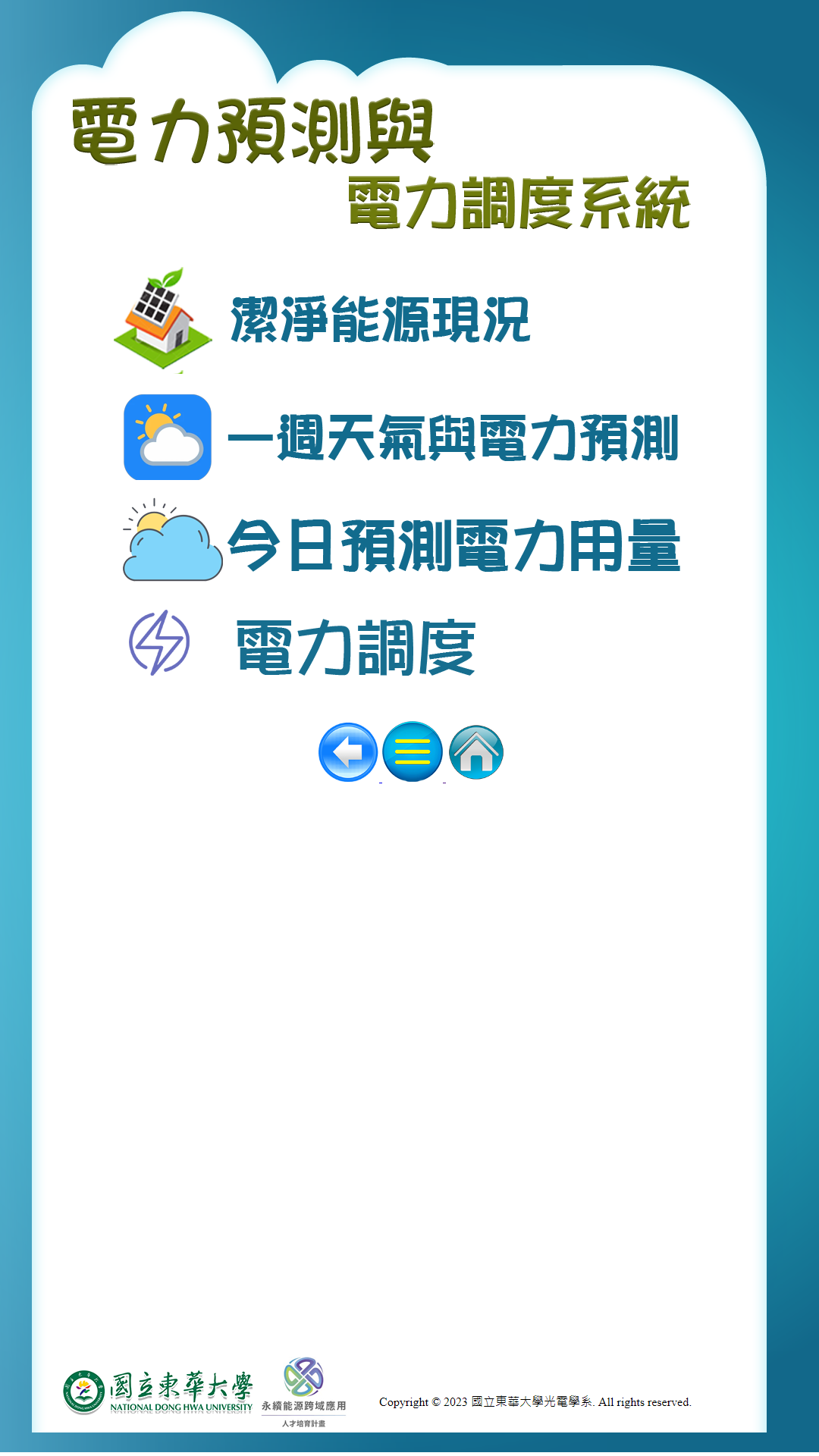The width and height of the screenshot is (819, 1456).
Task: Open 一週天氣與電力預測 weekly forecast
Action: (452, 438)
